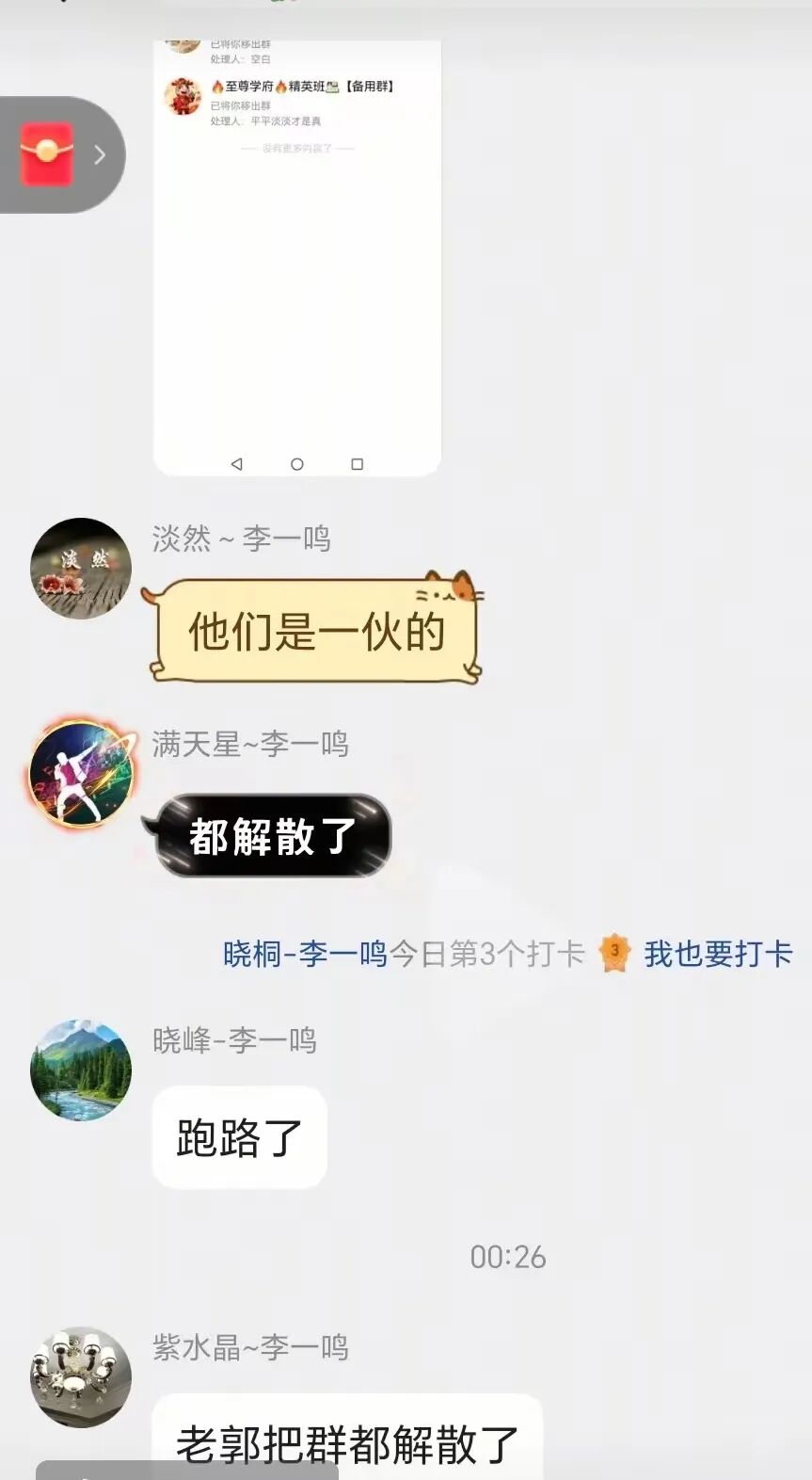Tap 淡然~李一鸣's avatar
812x1480 pixels.
pyautogui.click(x=81, y=569)
